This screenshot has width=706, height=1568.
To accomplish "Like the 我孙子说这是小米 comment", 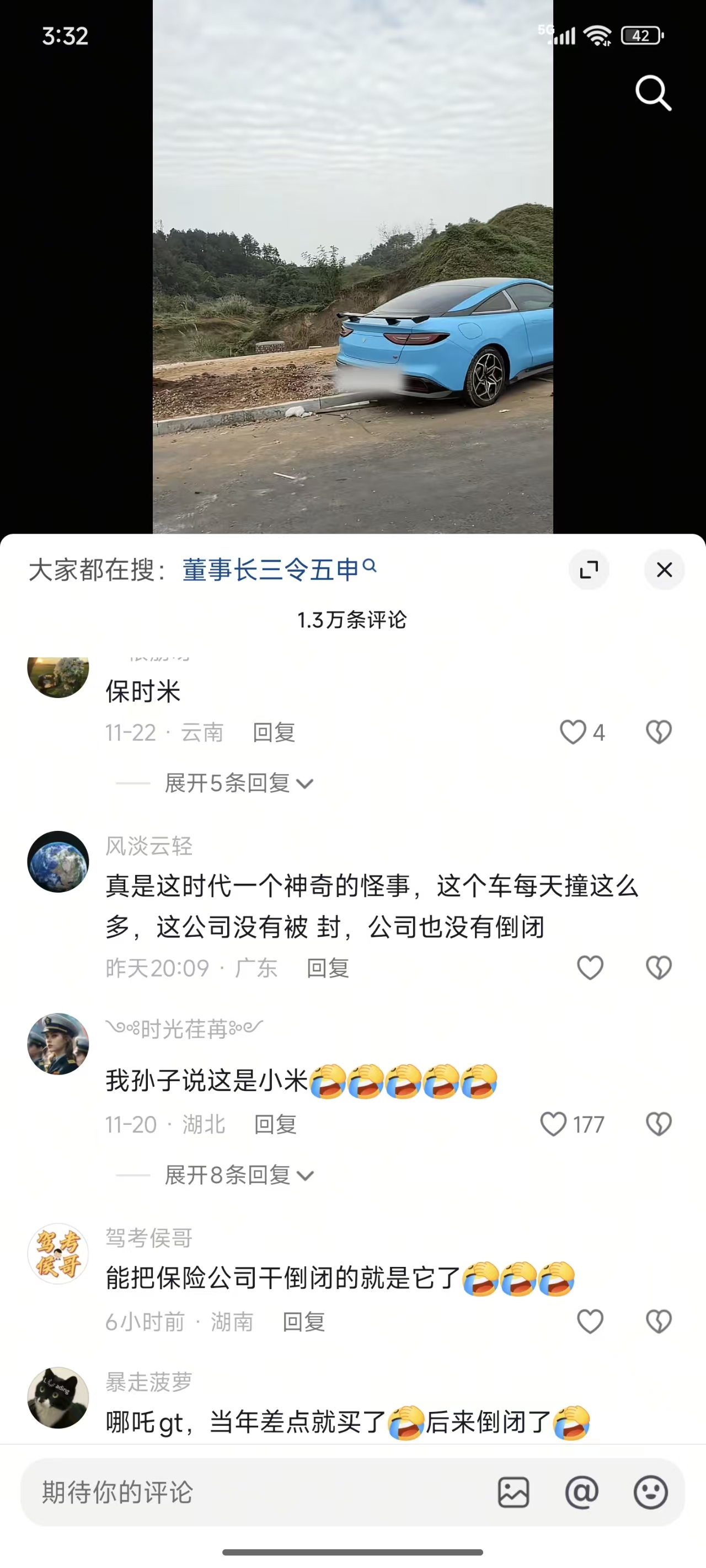I will (x=554, y=1124).
